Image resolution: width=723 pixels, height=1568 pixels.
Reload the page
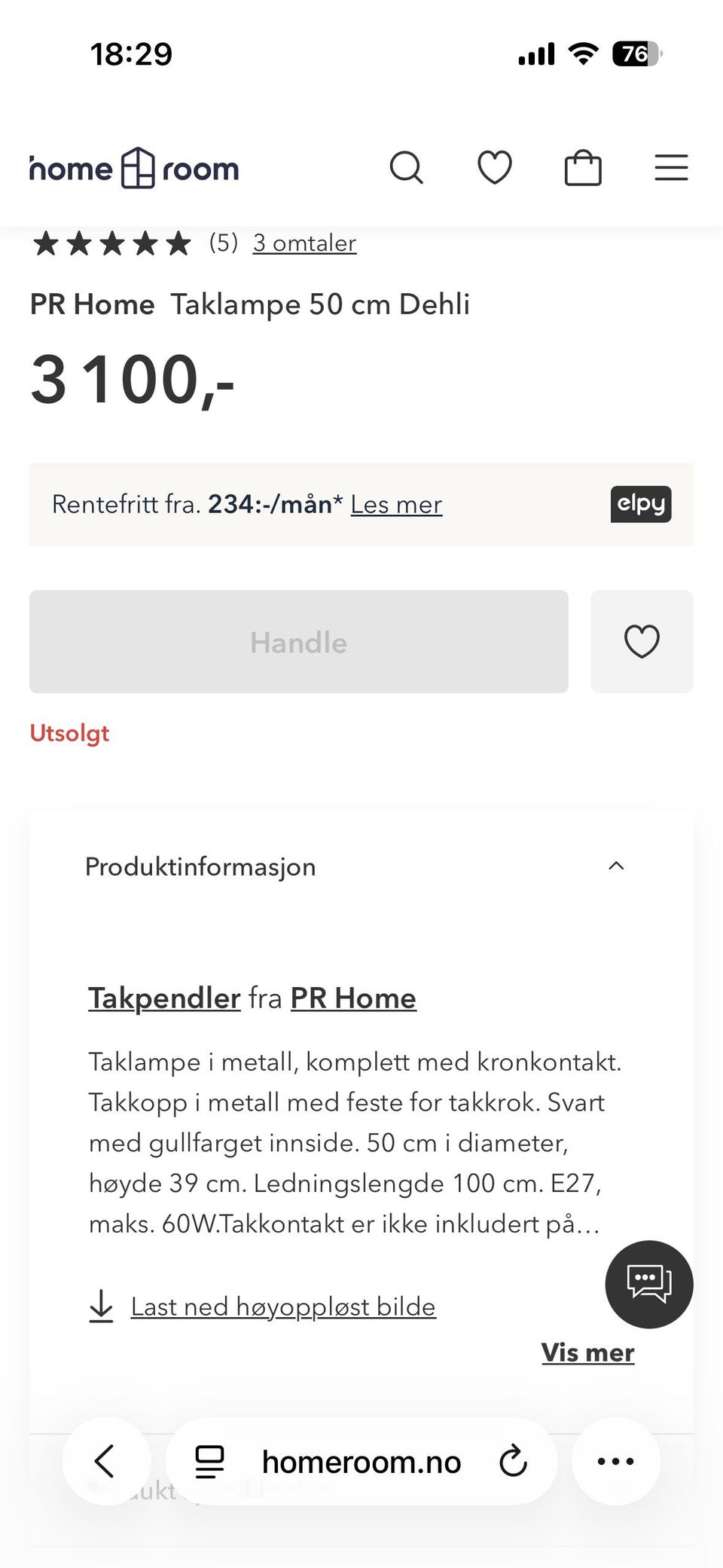(513, 1461)
